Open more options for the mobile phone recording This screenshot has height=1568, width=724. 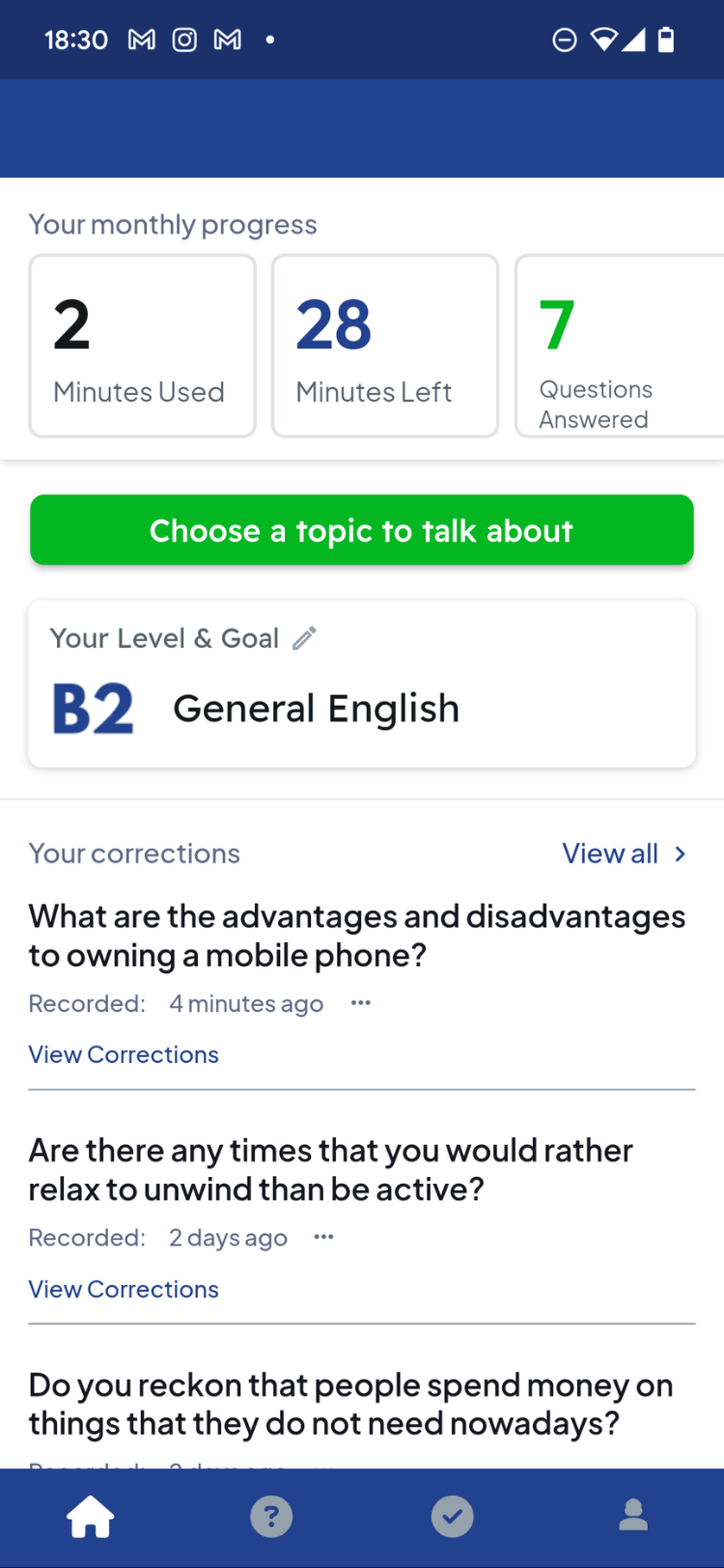361,1003
